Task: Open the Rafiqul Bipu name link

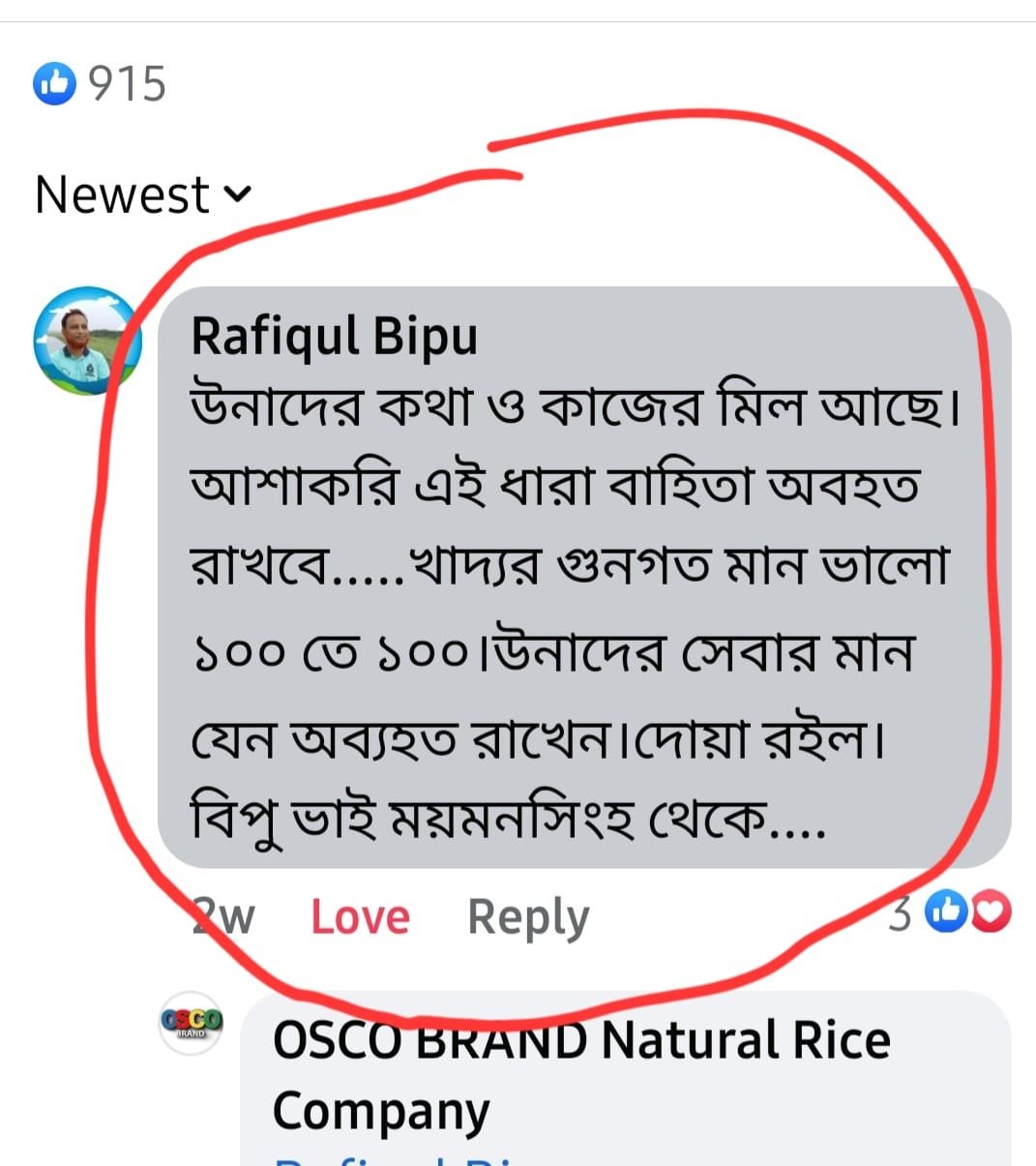Action: (x=334, y=337)
